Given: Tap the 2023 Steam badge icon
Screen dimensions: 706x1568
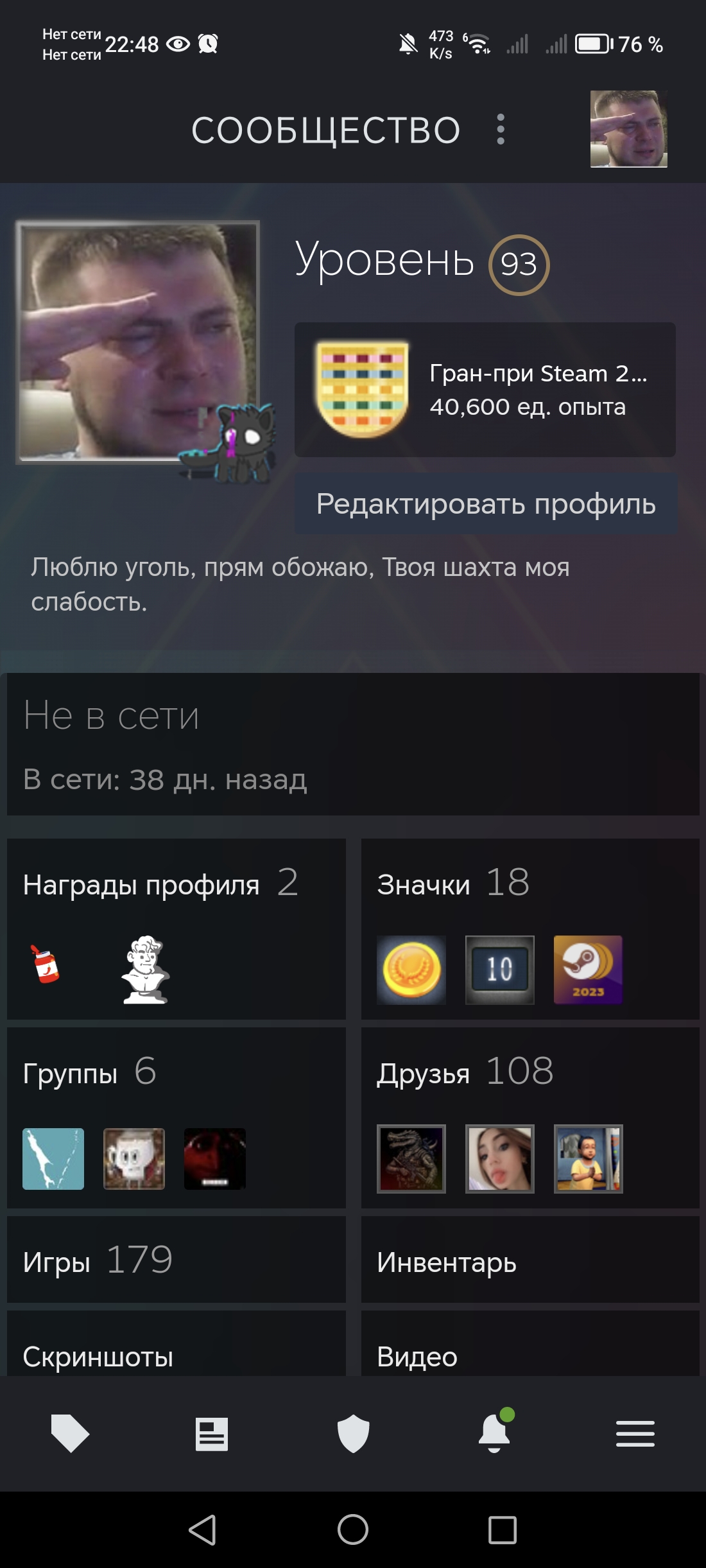Looking at the screenshot, I should point(588,970).
